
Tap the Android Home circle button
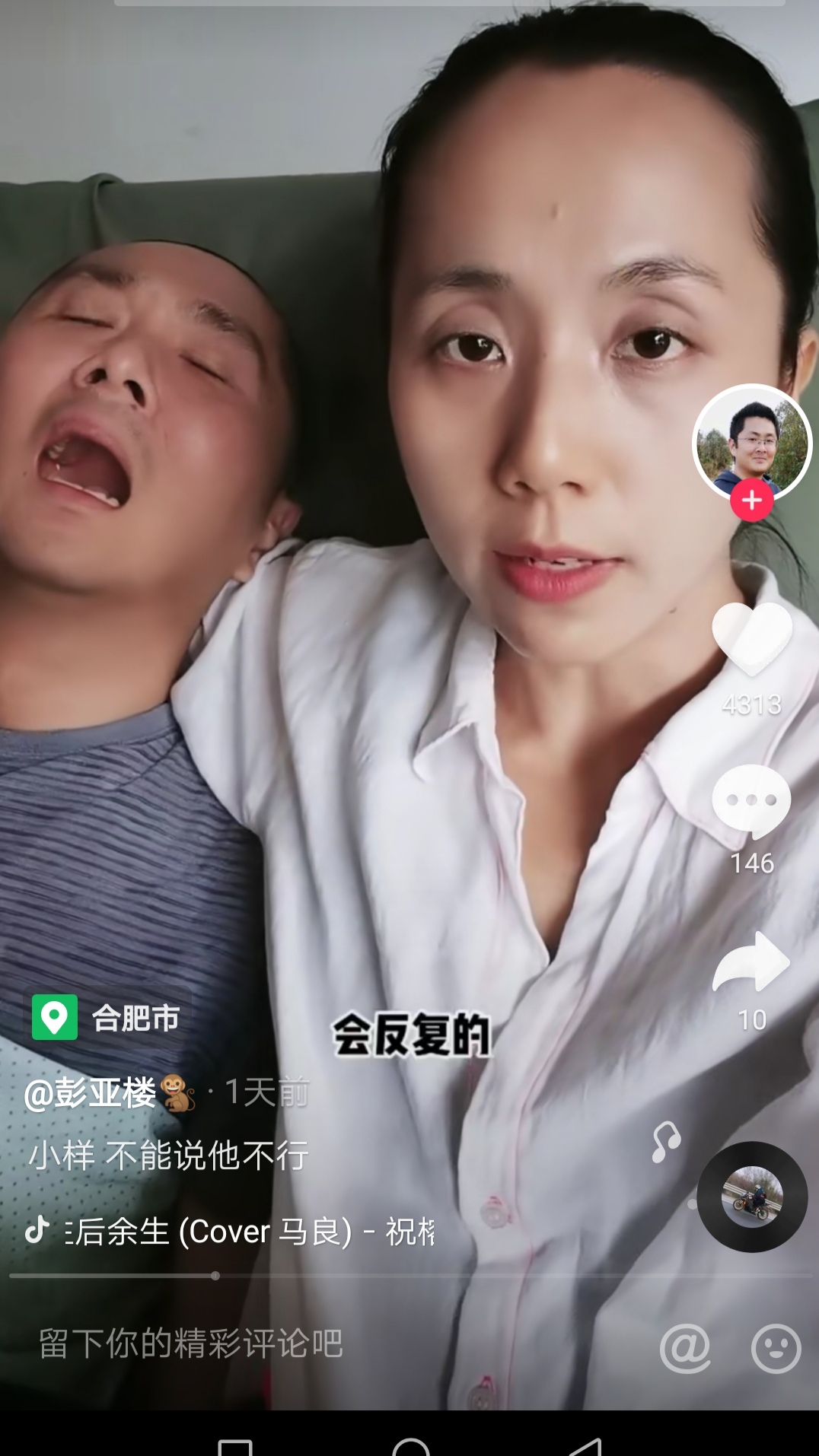pyautogui.click(x=409, y=1427)
